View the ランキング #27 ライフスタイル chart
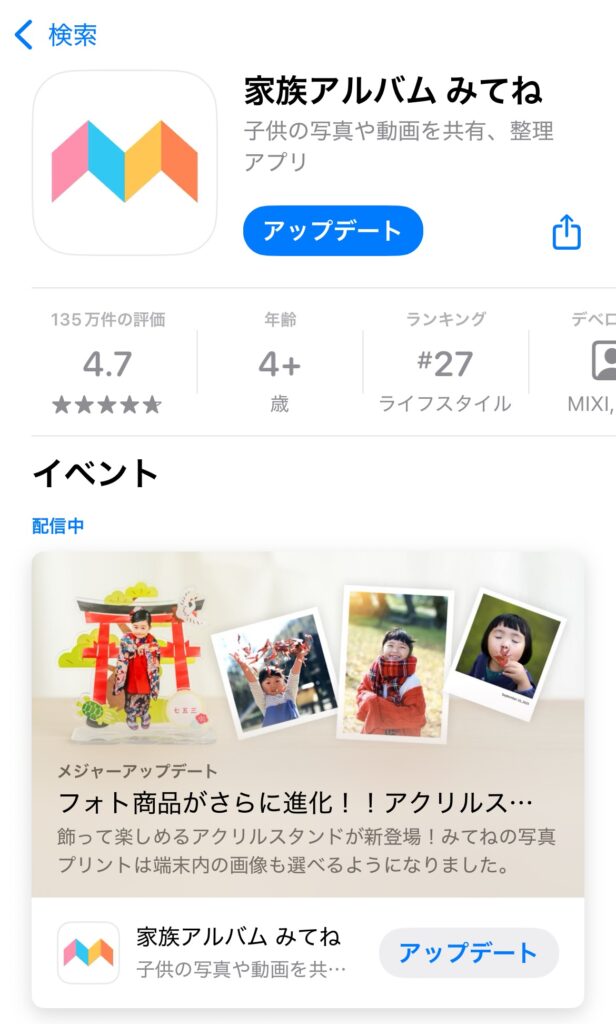The width and height of the screenshot is (616, 1024). (x=445, y=362)
